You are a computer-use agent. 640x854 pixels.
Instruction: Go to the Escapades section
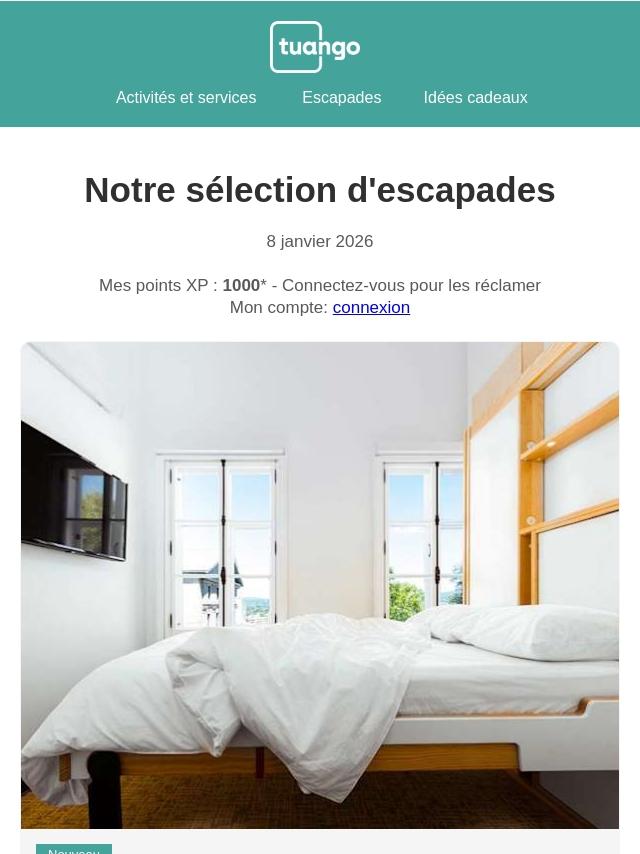coord(341,98)
